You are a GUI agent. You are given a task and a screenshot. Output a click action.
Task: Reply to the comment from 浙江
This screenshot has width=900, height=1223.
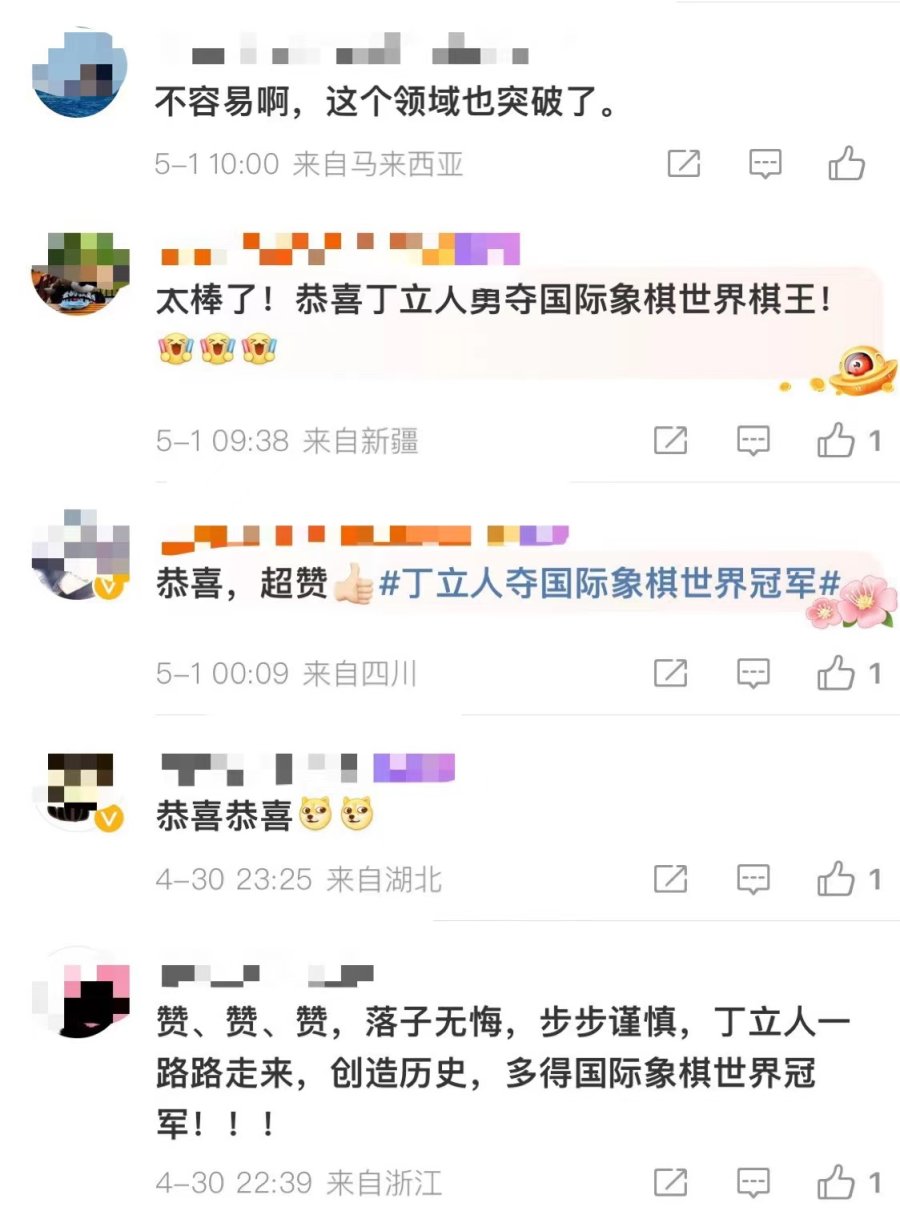click(x=753, y=1183)
